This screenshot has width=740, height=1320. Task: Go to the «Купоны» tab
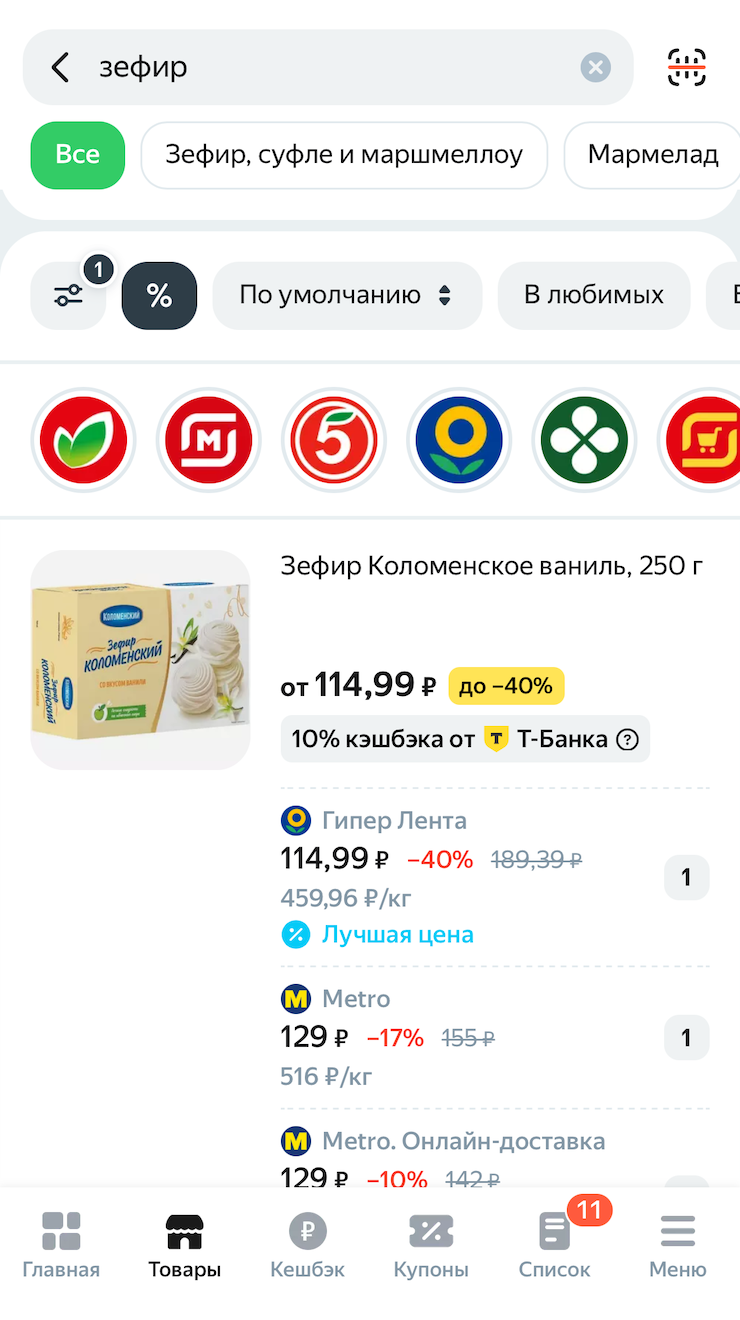coord(431,1245)
